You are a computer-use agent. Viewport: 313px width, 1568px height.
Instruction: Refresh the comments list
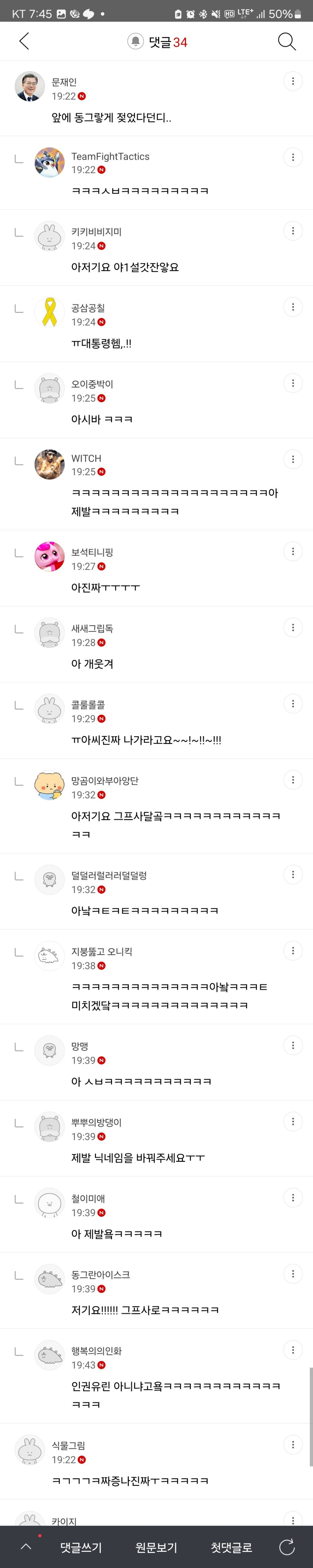(287, 1547)
